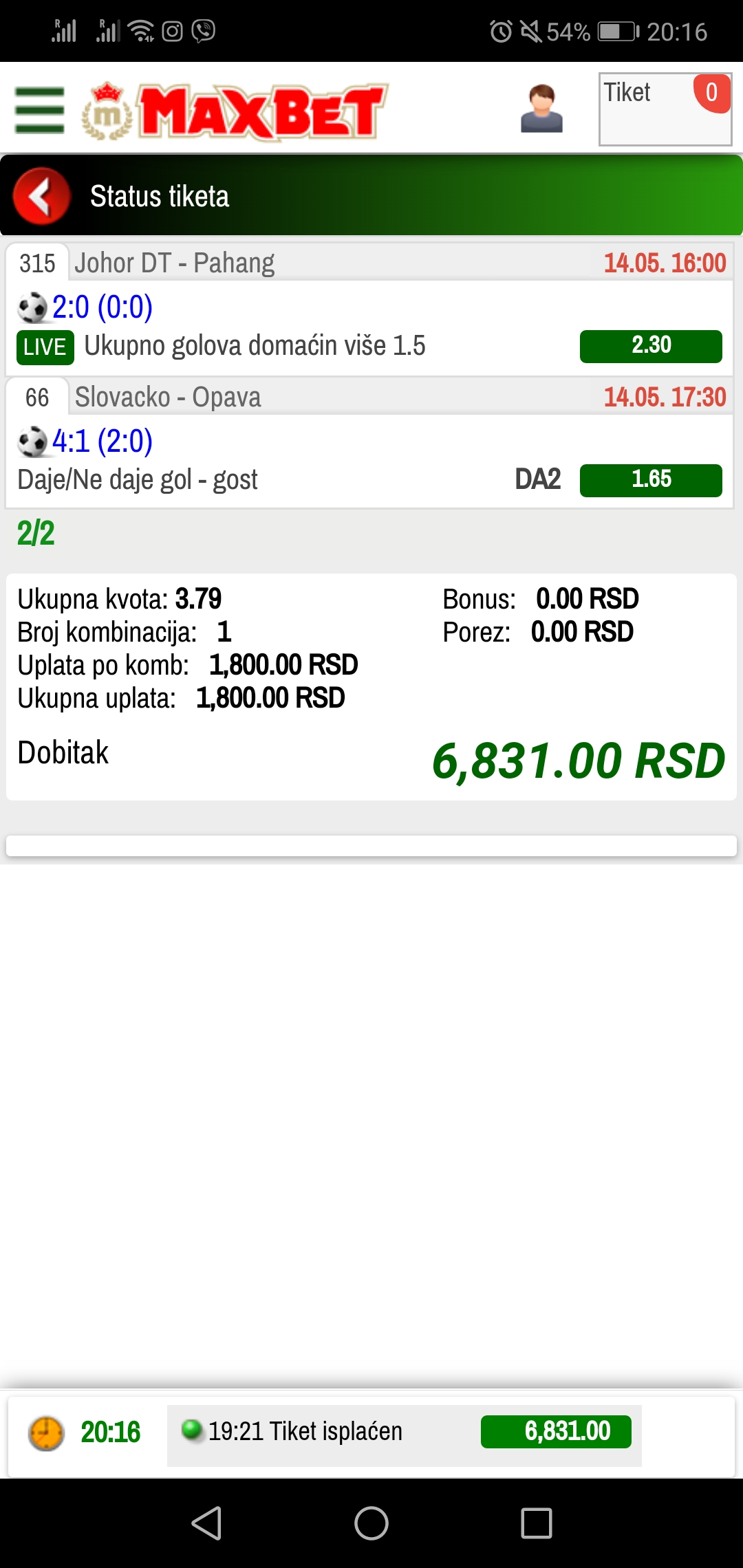743x1568 pixels.
Task: Open the 19:21 Tiket isplaćen notification
Action: tap(405, 1432)
